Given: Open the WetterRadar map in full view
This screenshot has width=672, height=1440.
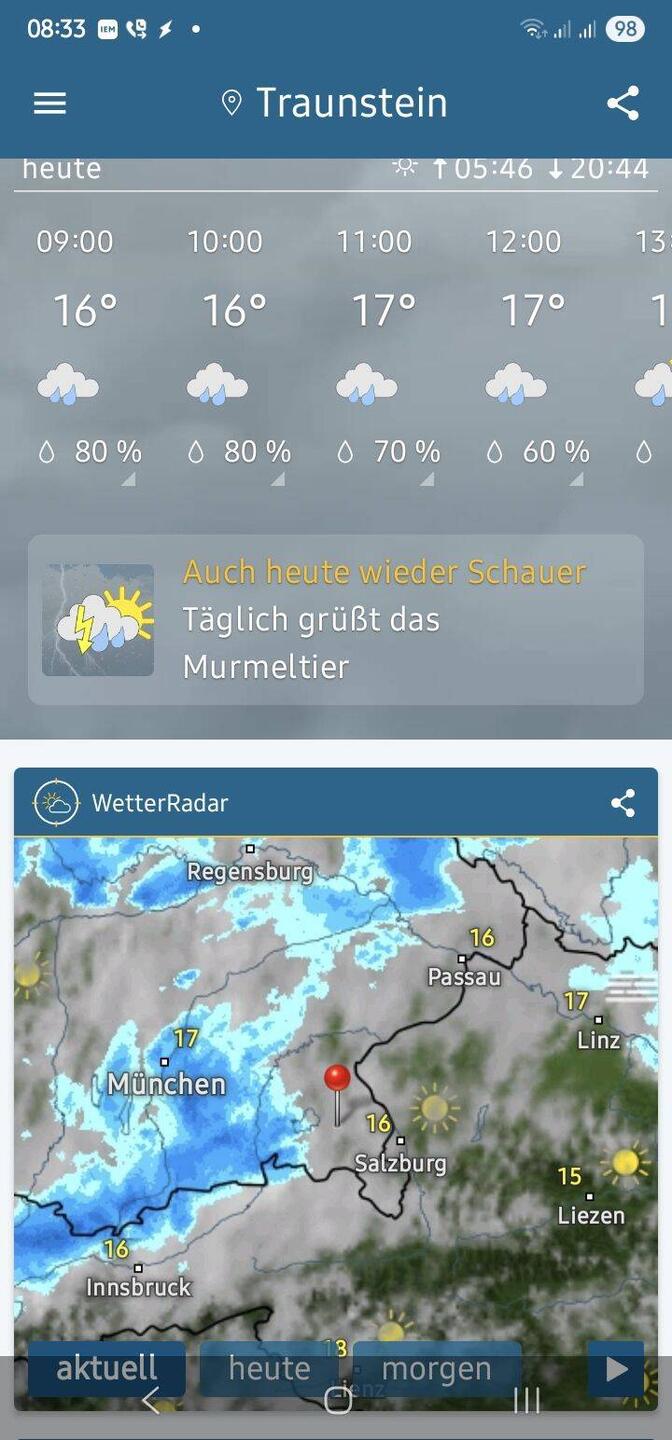Looking at the screenshot, I should click(x=336, y=1080).
